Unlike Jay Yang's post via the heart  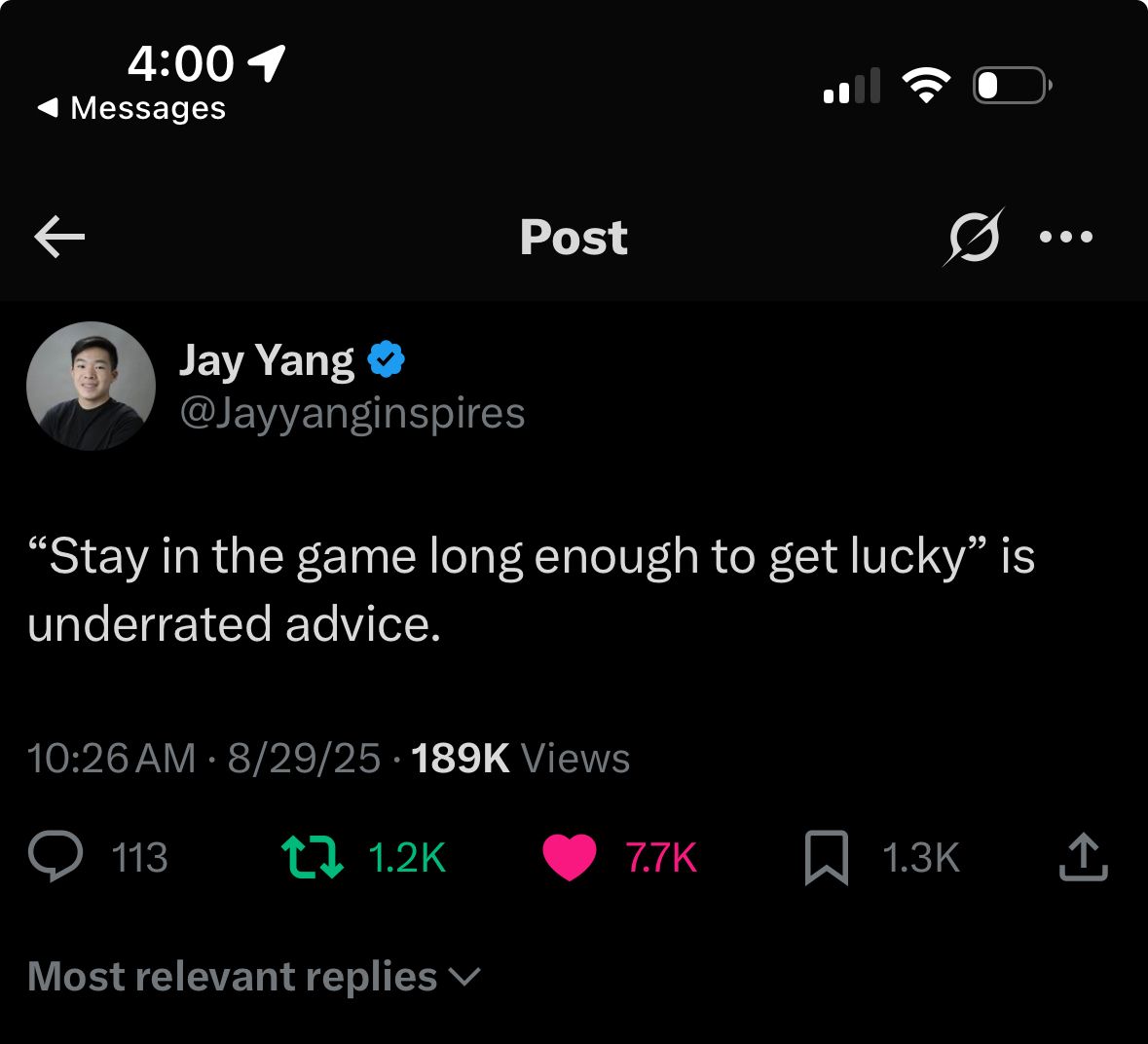pyautogui.click(x=570, y=858)
